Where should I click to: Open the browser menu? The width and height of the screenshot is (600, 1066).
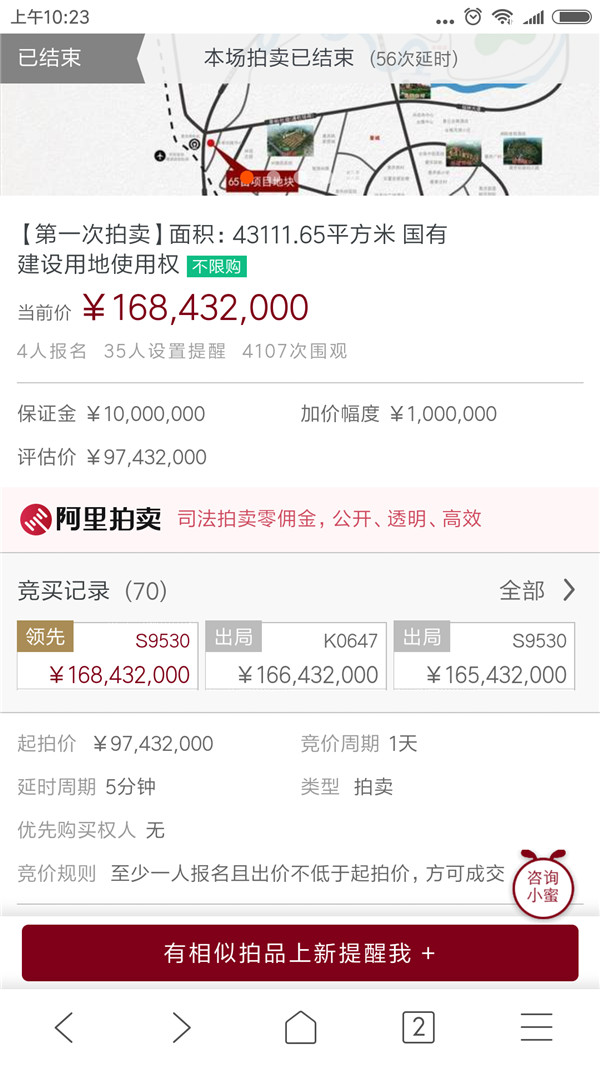click(536, 1027)
